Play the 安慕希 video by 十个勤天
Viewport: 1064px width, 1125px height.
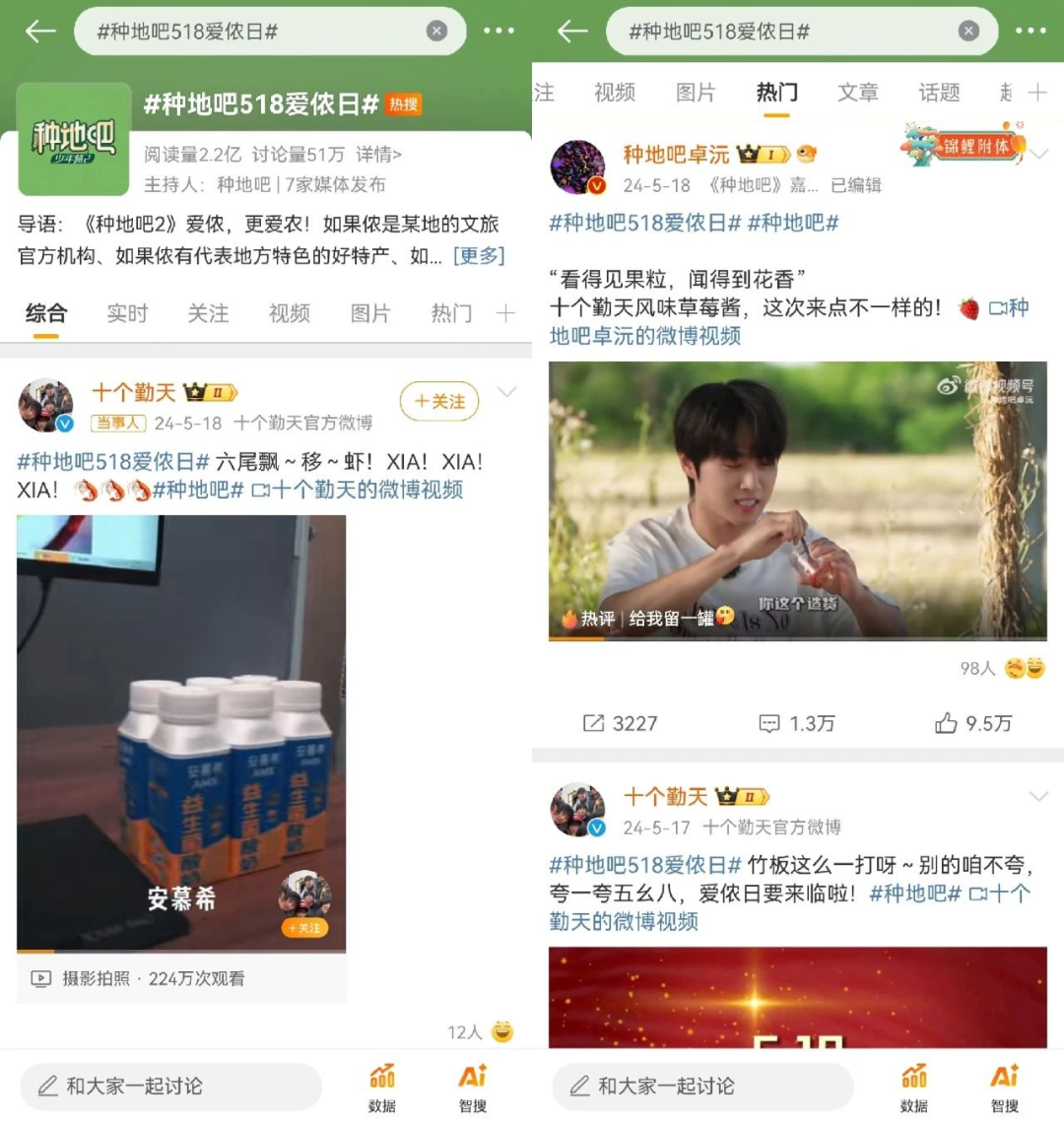tap(181, 734)
